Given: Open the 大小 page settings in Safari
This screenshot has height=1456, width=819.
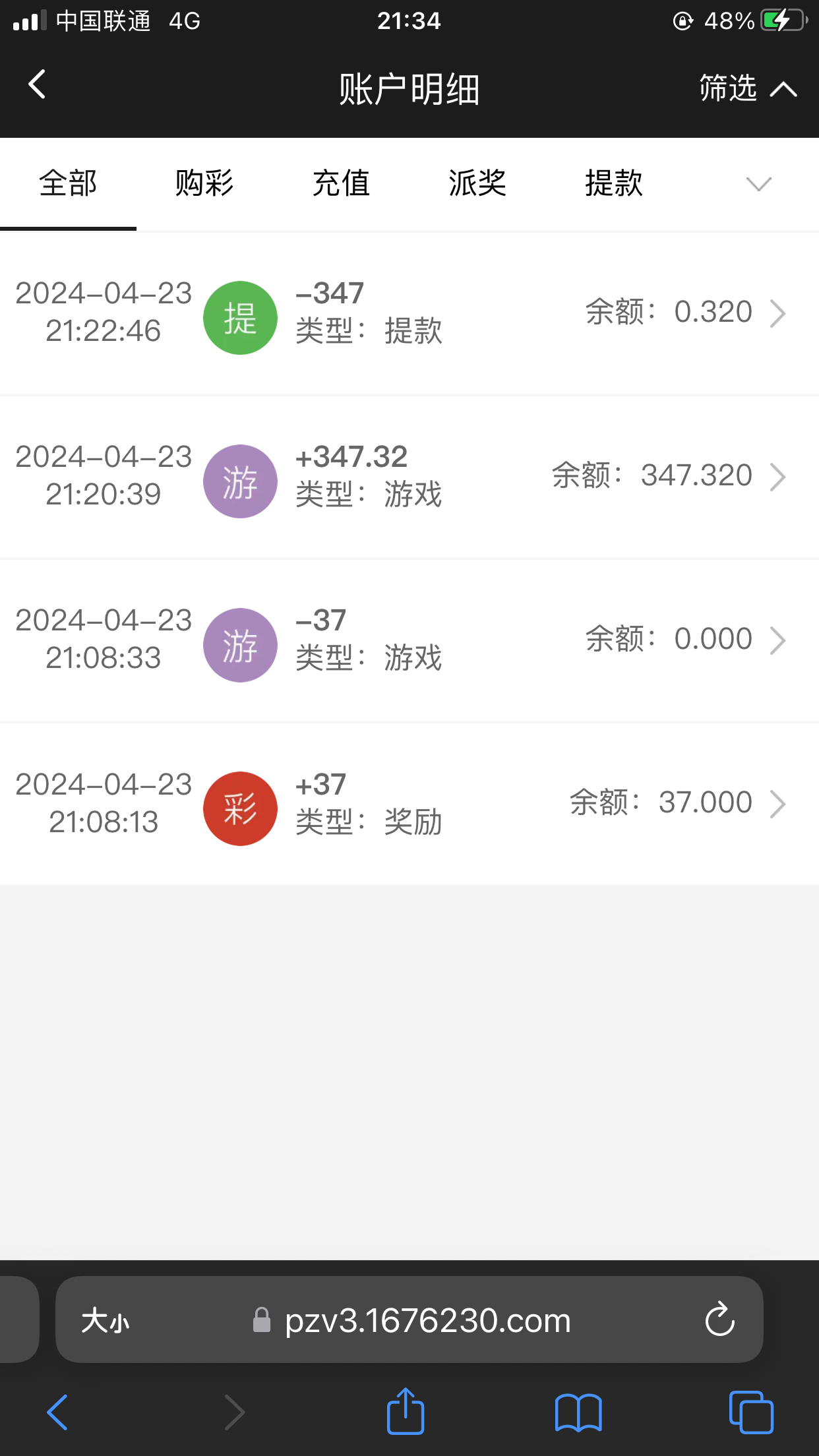Looking at the screenshot, I should point(106,1321).
